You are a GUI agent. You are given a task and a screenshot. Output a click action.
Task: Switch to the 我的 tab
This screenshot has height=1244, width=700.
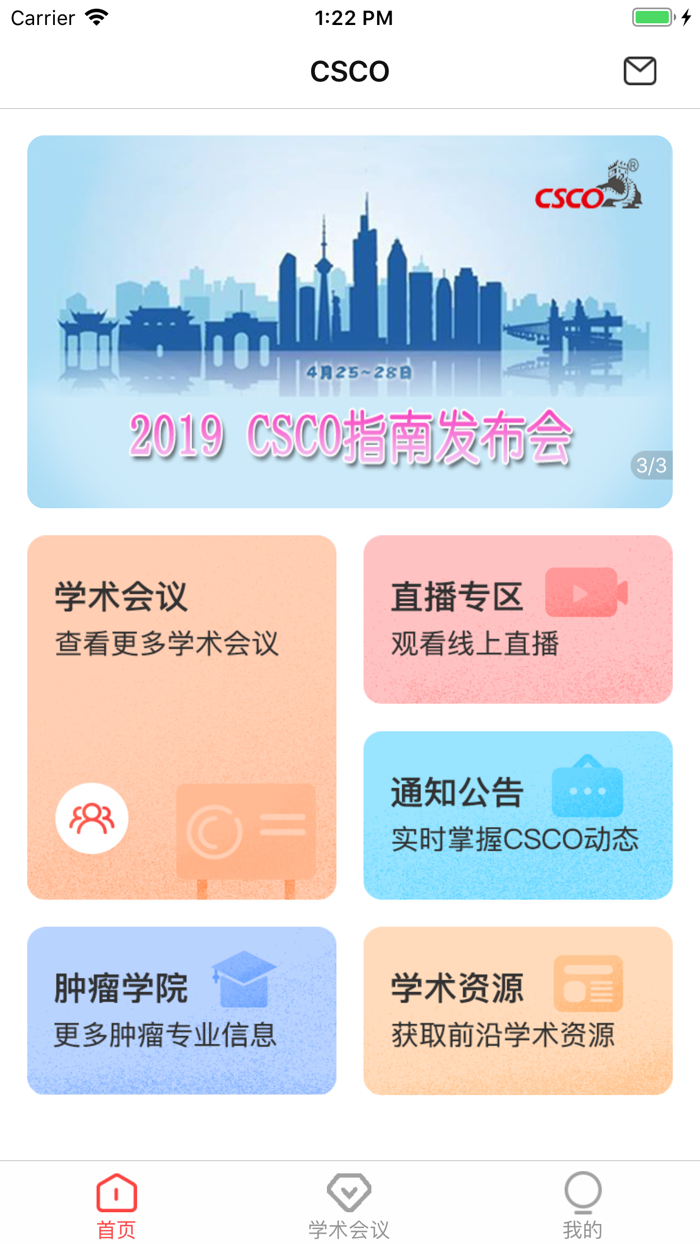[x=583, y=1205]
